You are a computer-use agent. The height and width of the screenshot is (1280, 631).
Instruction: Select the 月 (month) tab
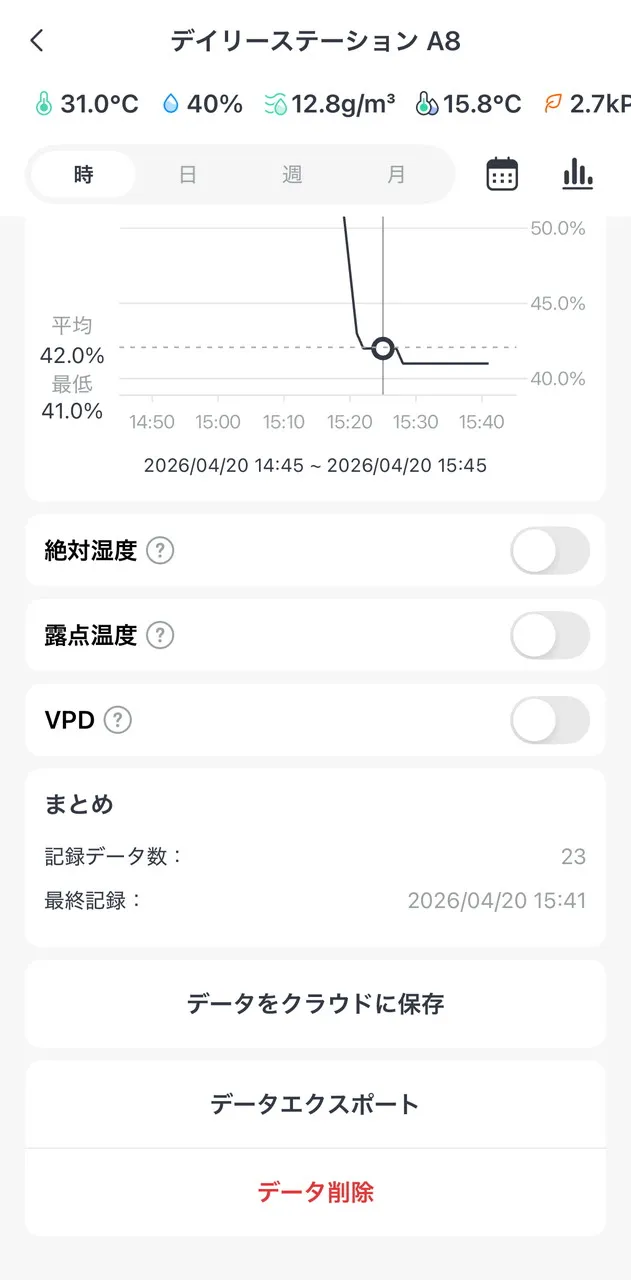click(396, 175)
